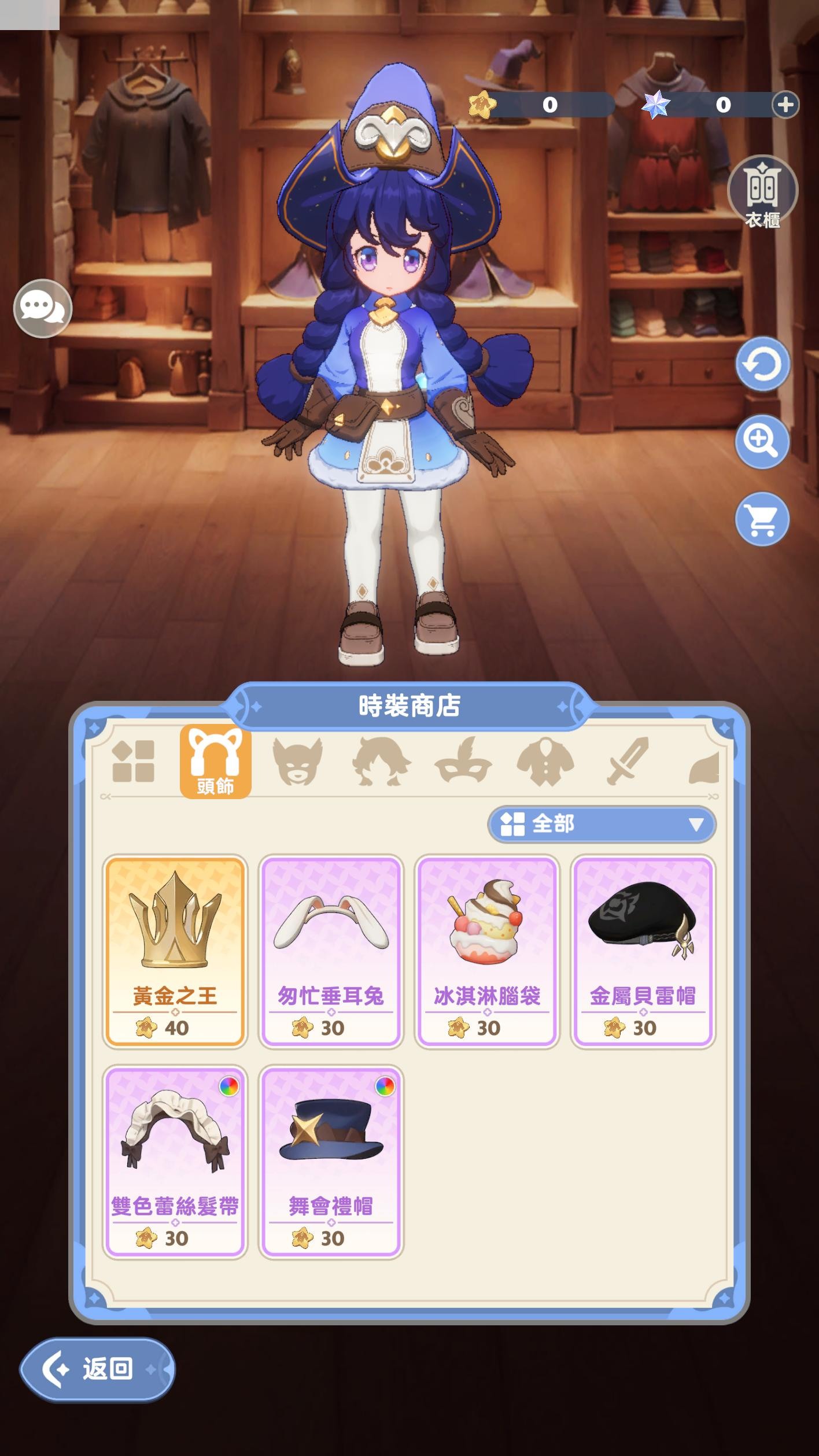Select the 雙色蕾絲髮帶 headband
819x1456 pixels.
(x=175, y=1162)
